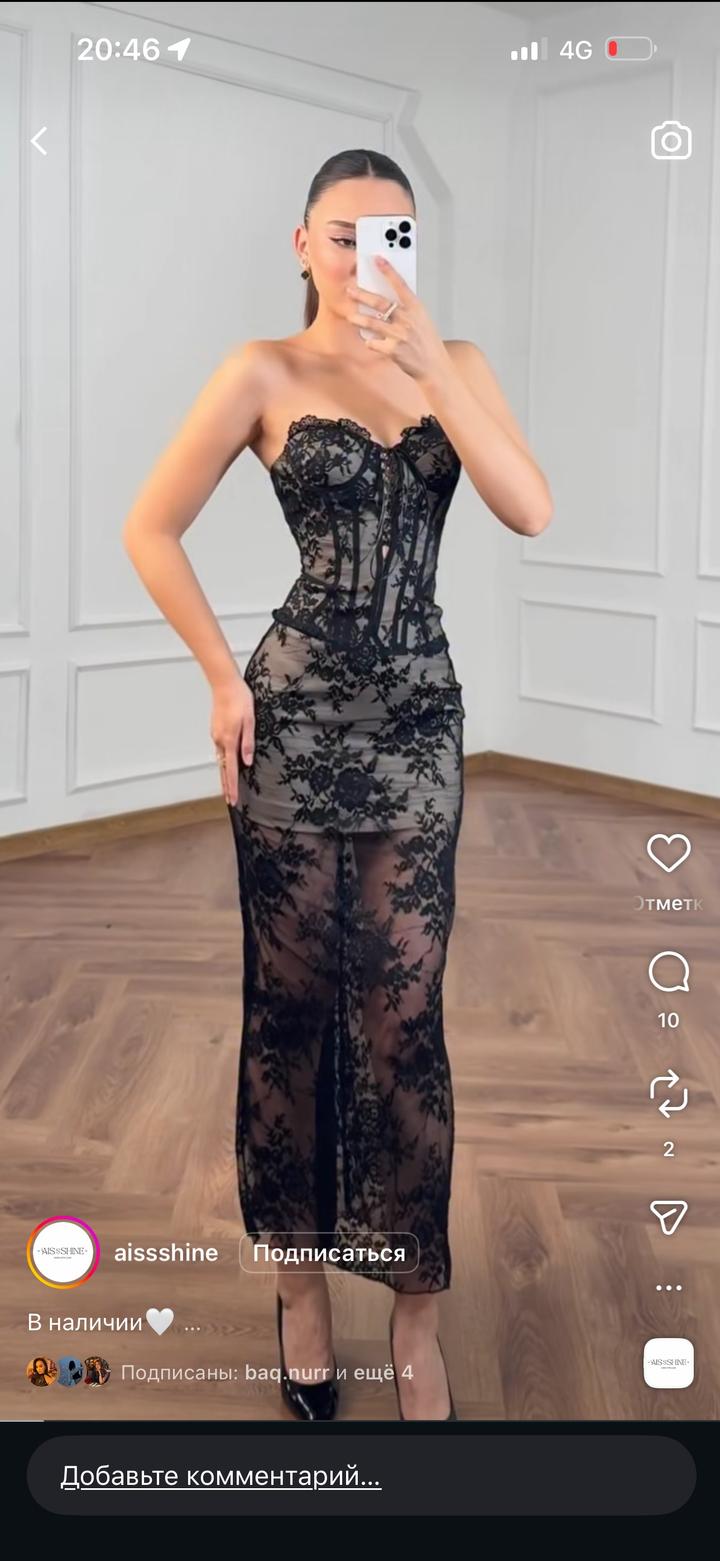Open the three-dot more options menu
Screen dimensions: 720x1561
(668, 1287)
